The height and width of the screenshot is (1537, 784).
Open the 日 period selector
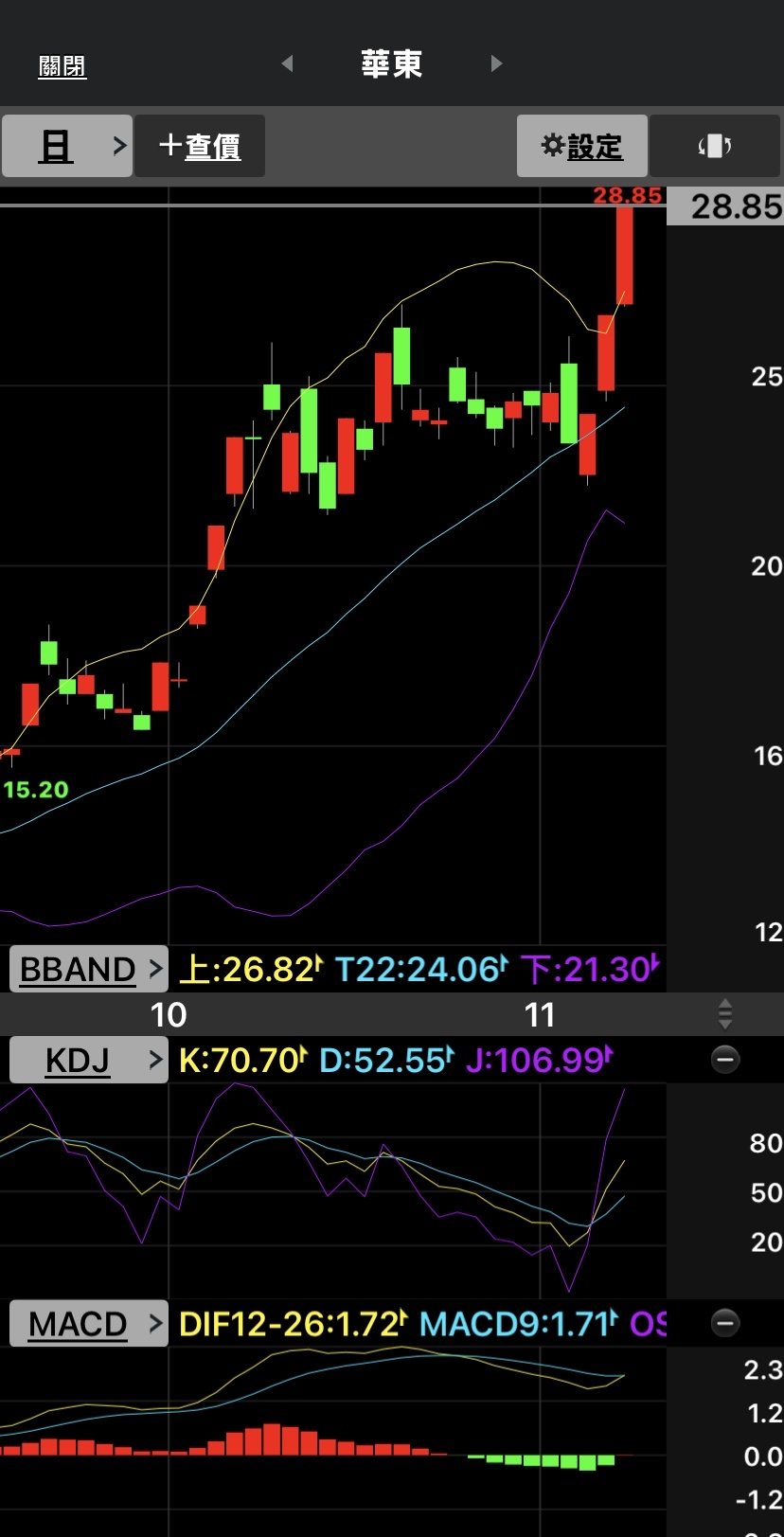click(66, 146)
